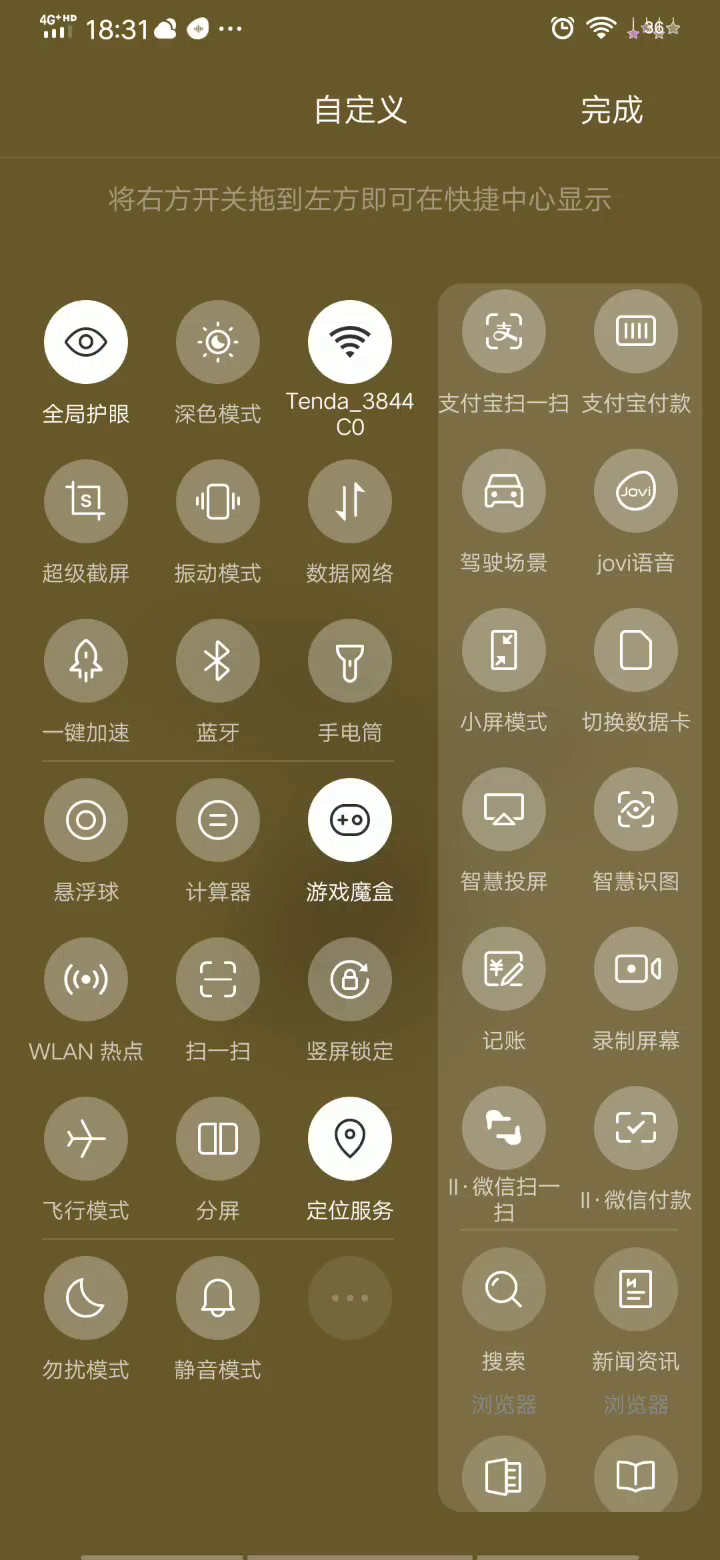Toggle 定位服务 location services
Image resolution: width=720 pixels, height=1560 pixels.
[x=350, y=1139]
